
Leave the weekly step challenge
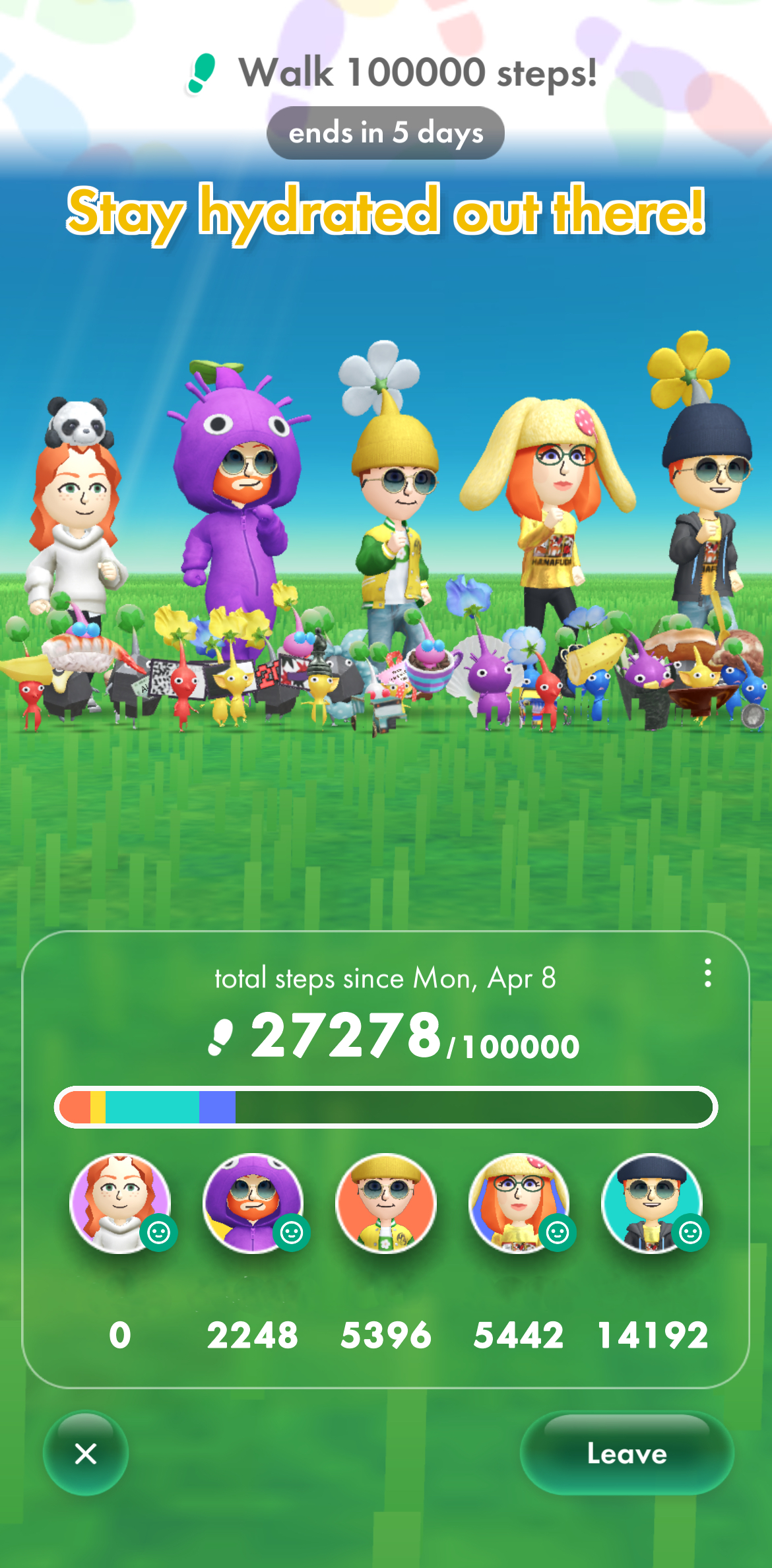627,1453
